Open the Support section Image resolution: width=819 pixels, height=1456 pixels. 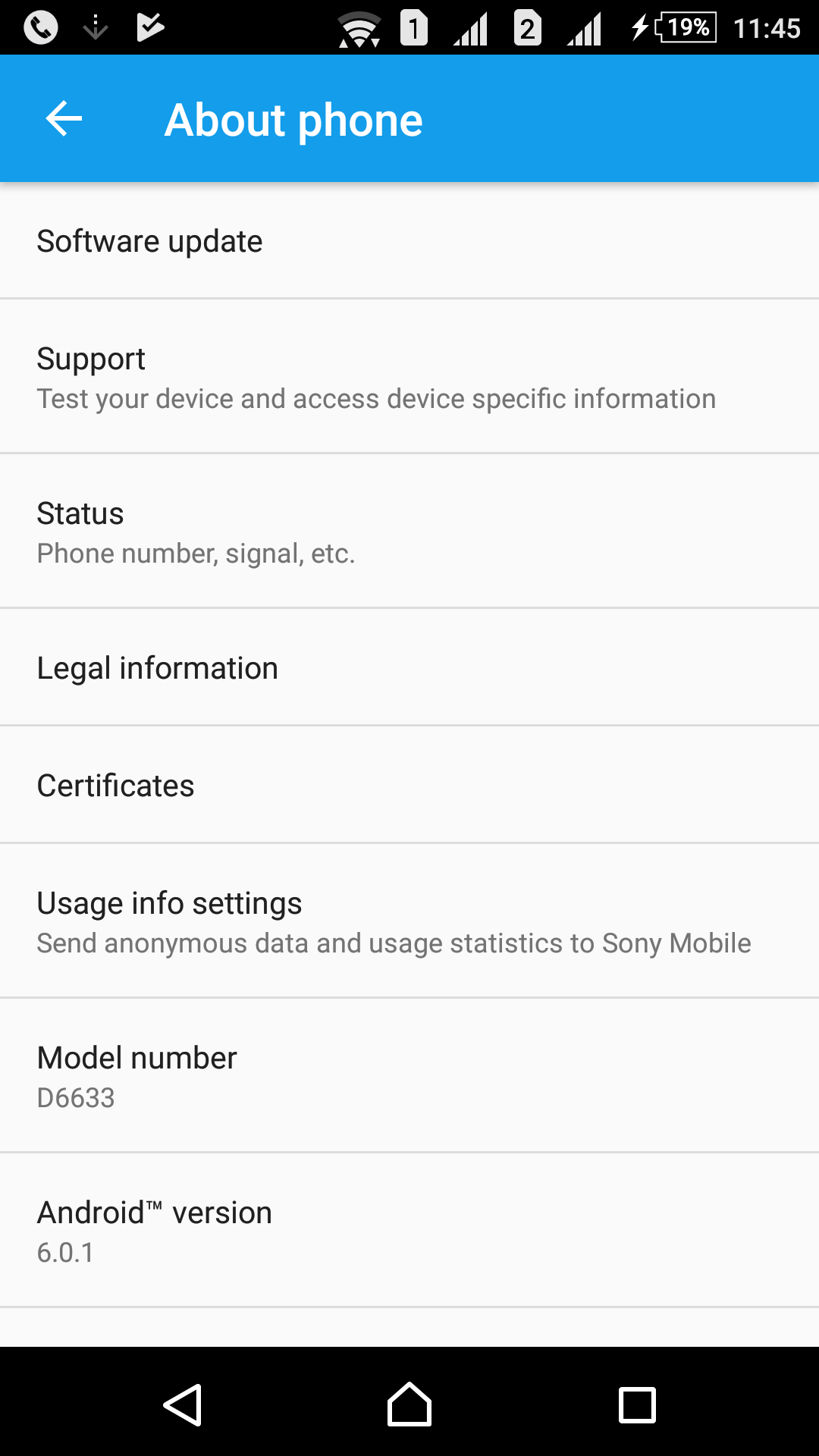pyautogui.click(x=409, y=378)
